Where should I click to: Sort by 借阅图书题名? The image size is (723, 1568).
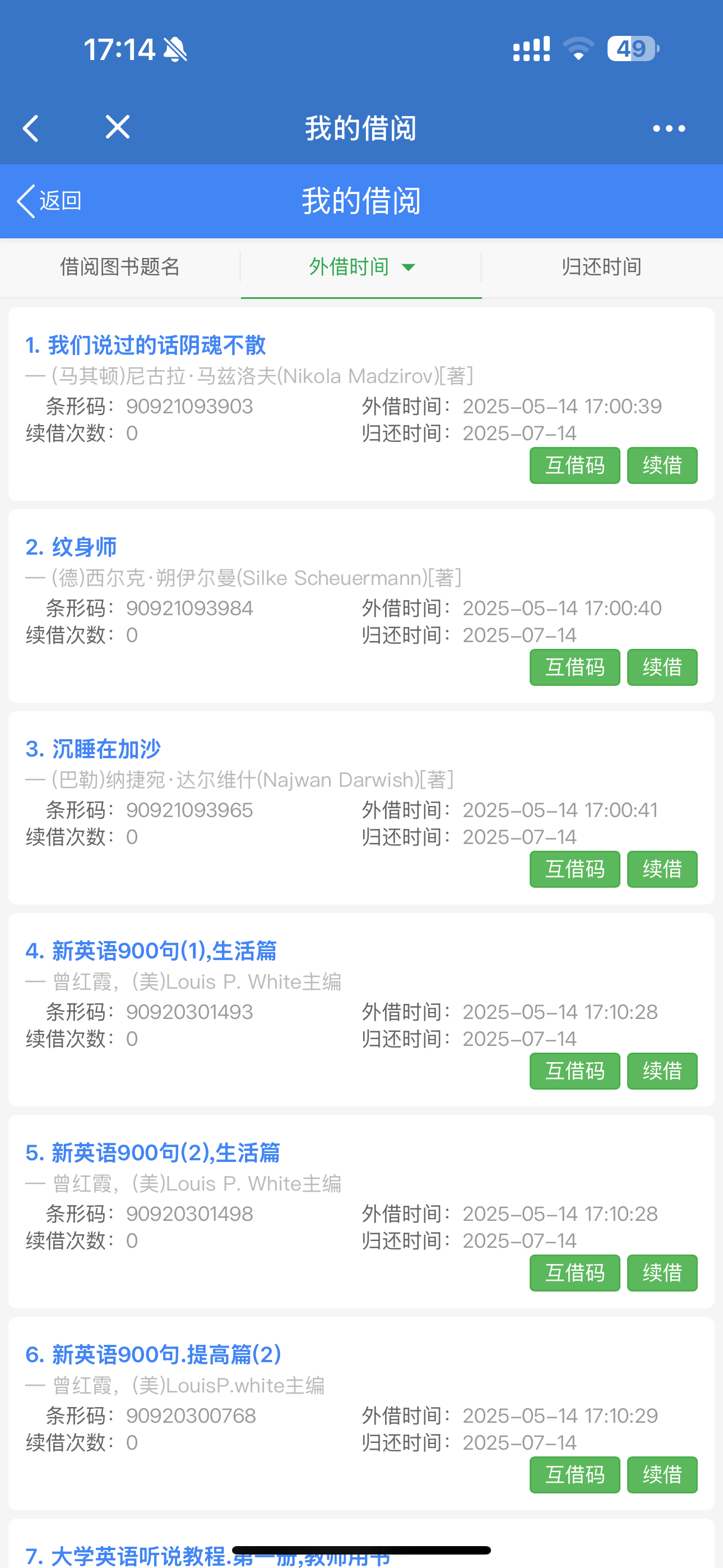point(120,267)
